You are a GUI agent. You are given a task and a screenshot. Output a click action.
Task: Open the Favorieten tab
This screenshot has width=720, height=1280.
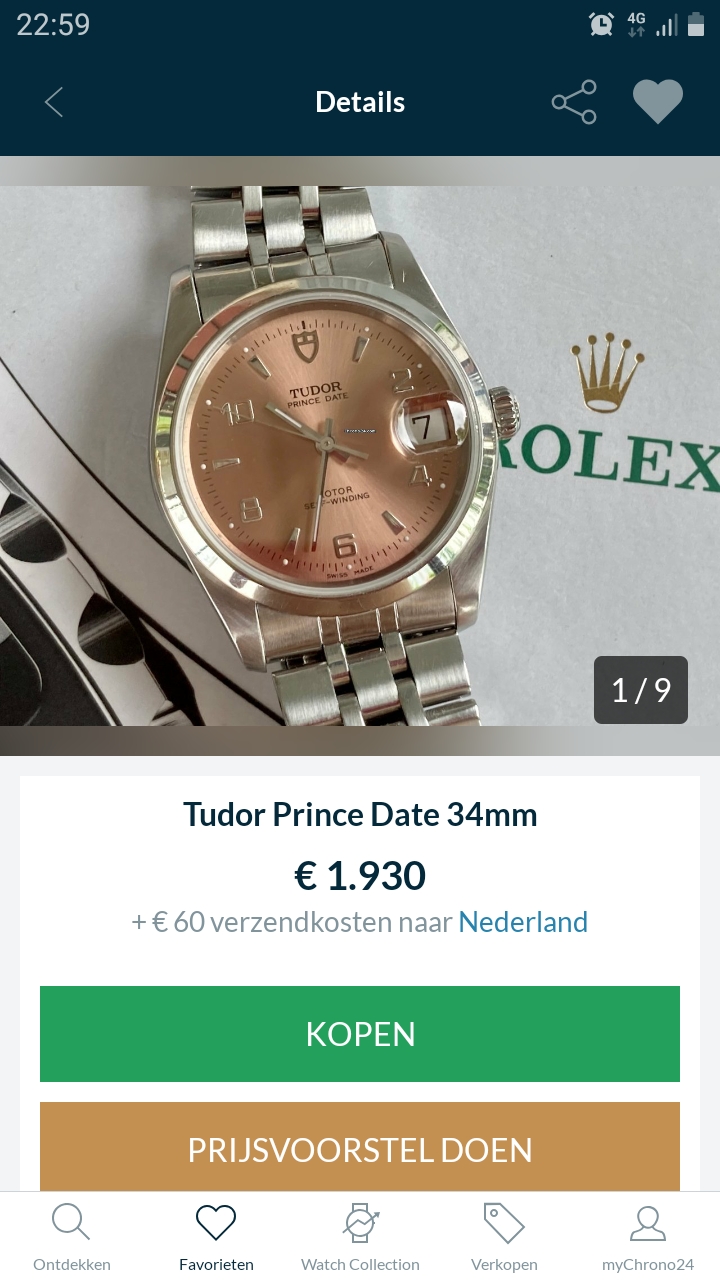[216, 1238]
